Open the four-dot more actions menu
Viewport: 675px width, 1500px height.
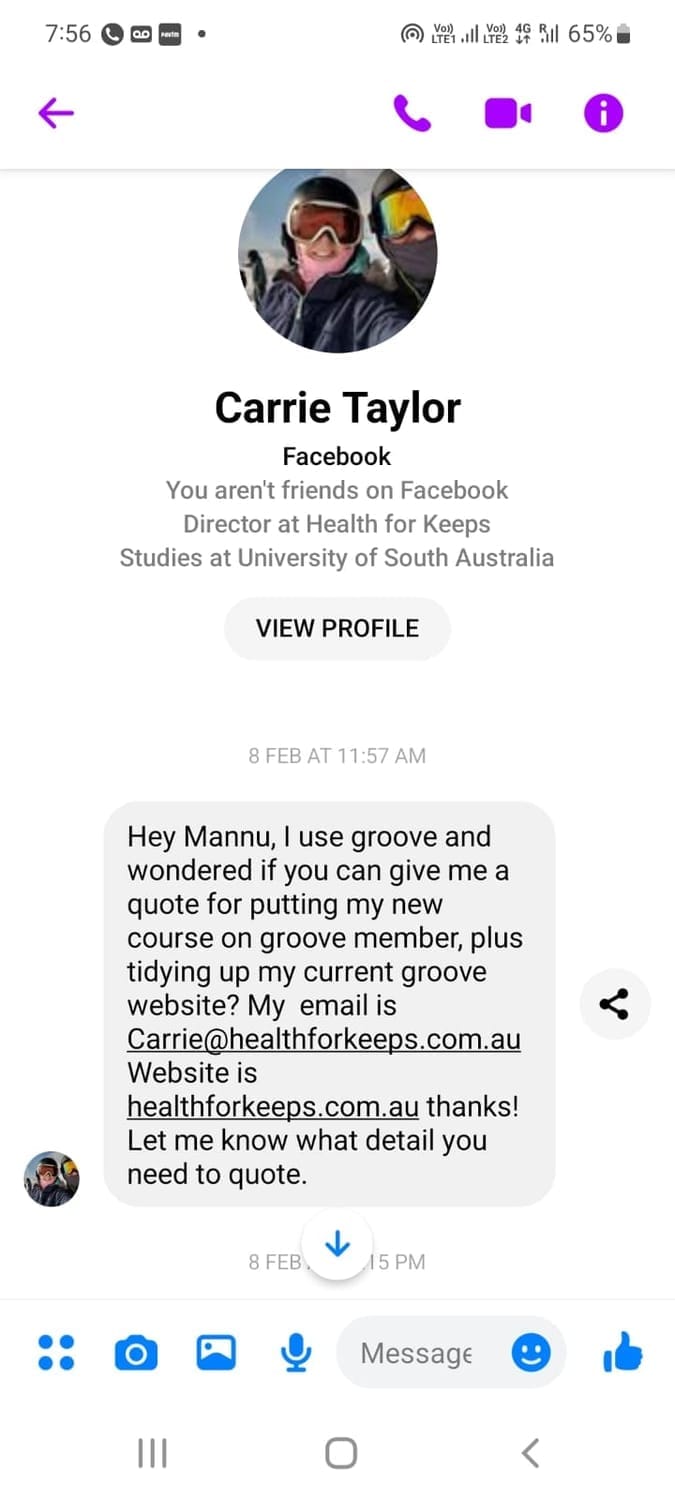tap(56, 1353)
